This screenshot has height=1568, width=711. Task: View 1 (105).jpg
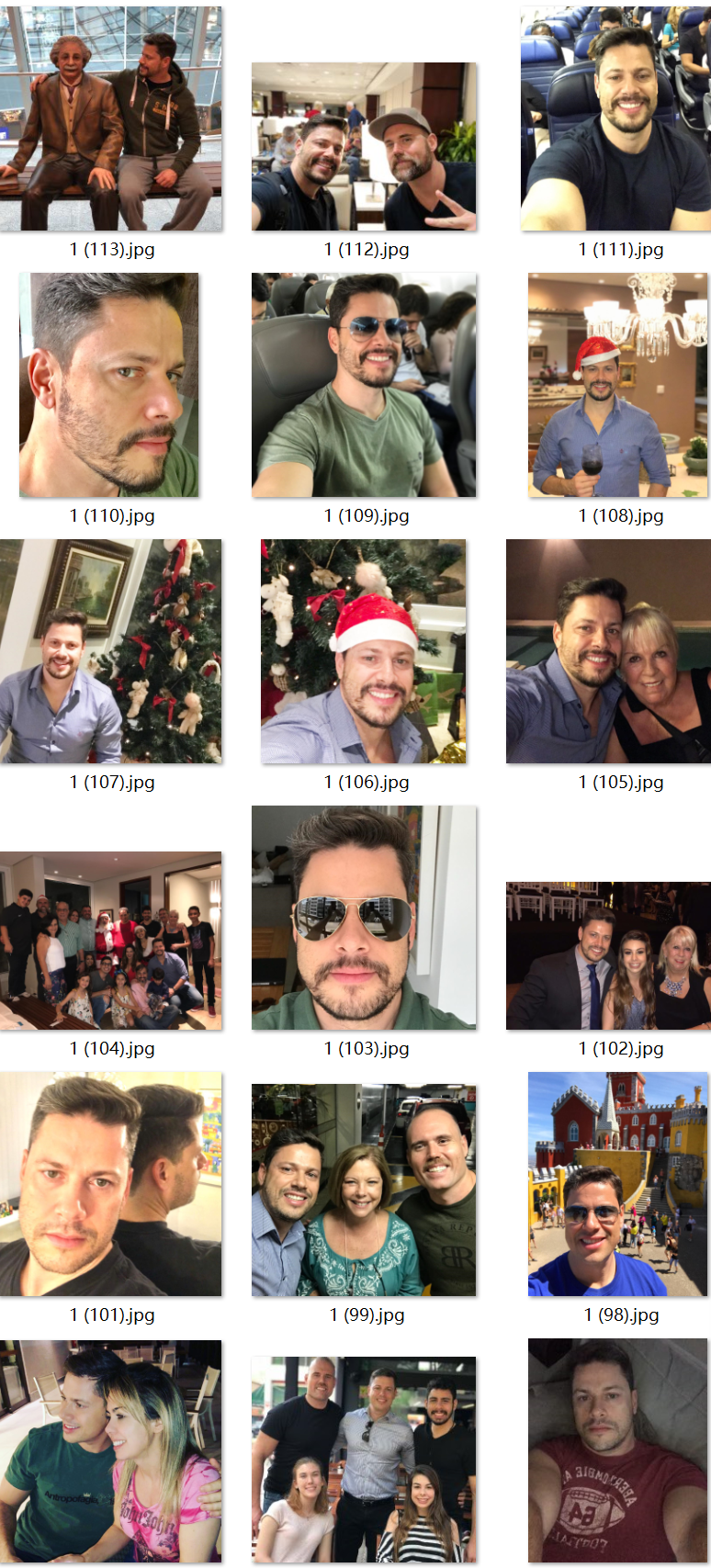(x=608, y=651)
